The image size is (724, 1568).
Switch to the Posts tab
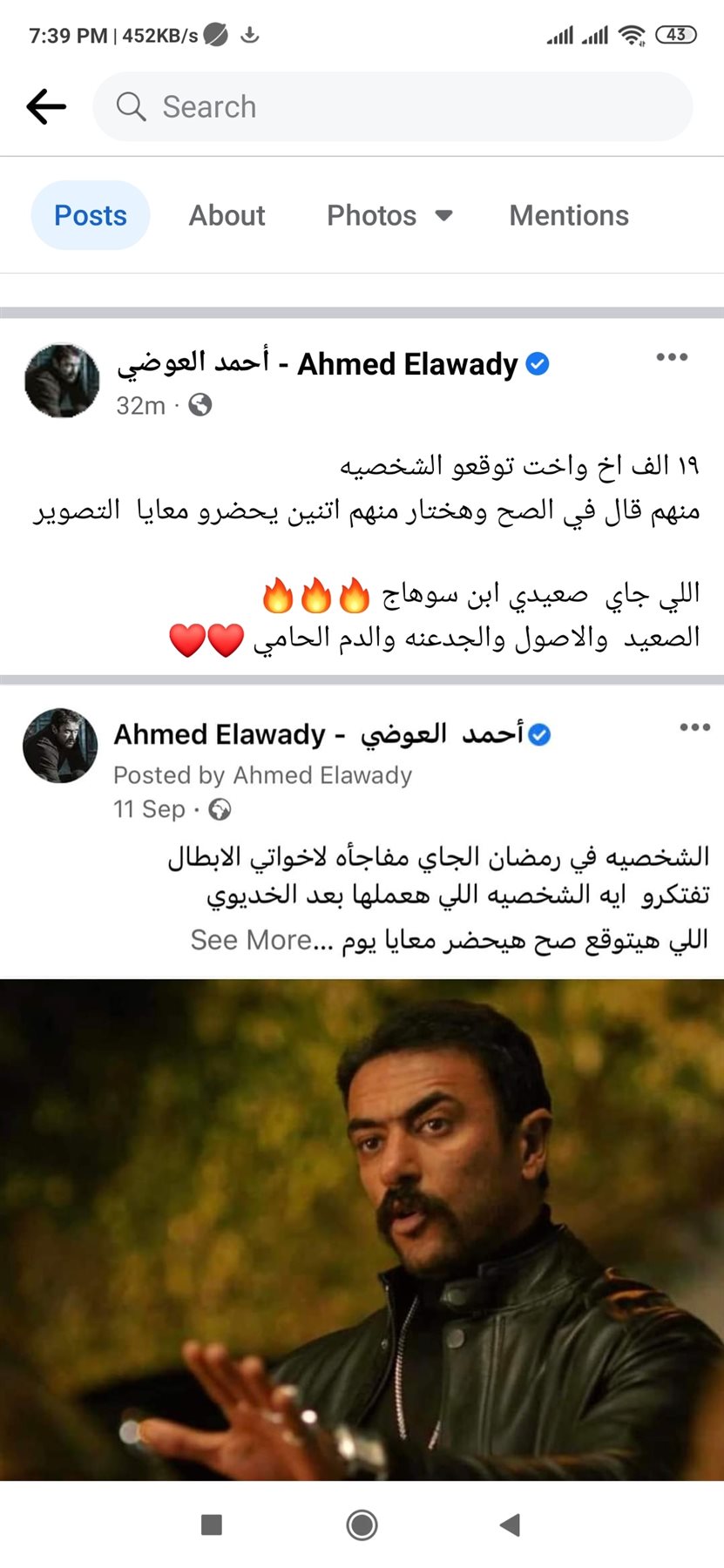[x=91, y=215]
